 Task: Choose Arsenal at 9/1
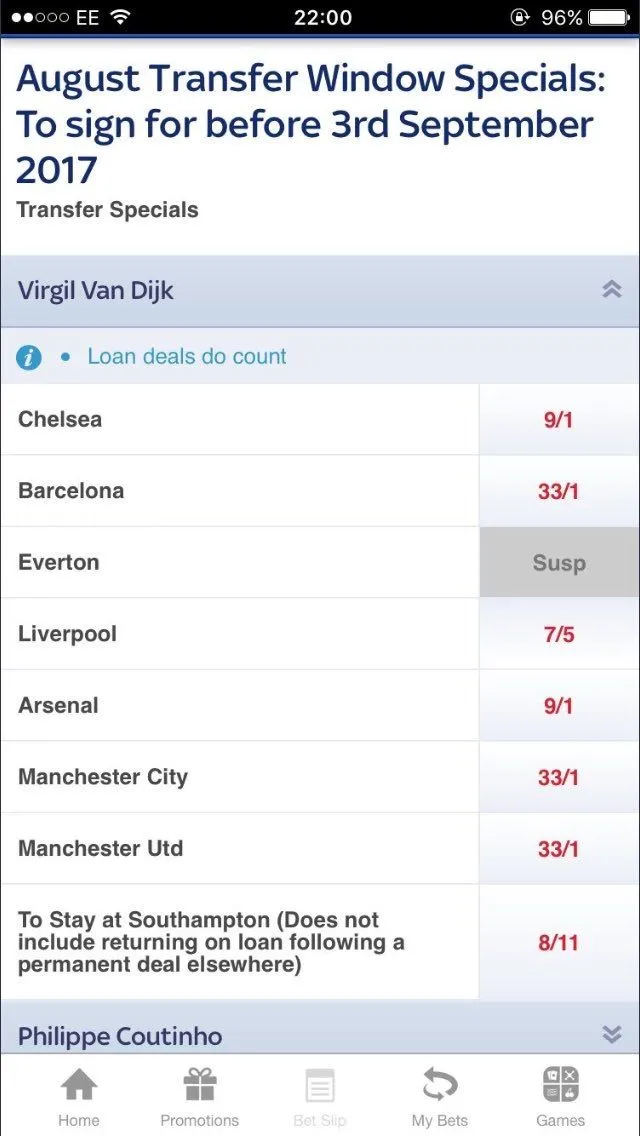[558, 706]
